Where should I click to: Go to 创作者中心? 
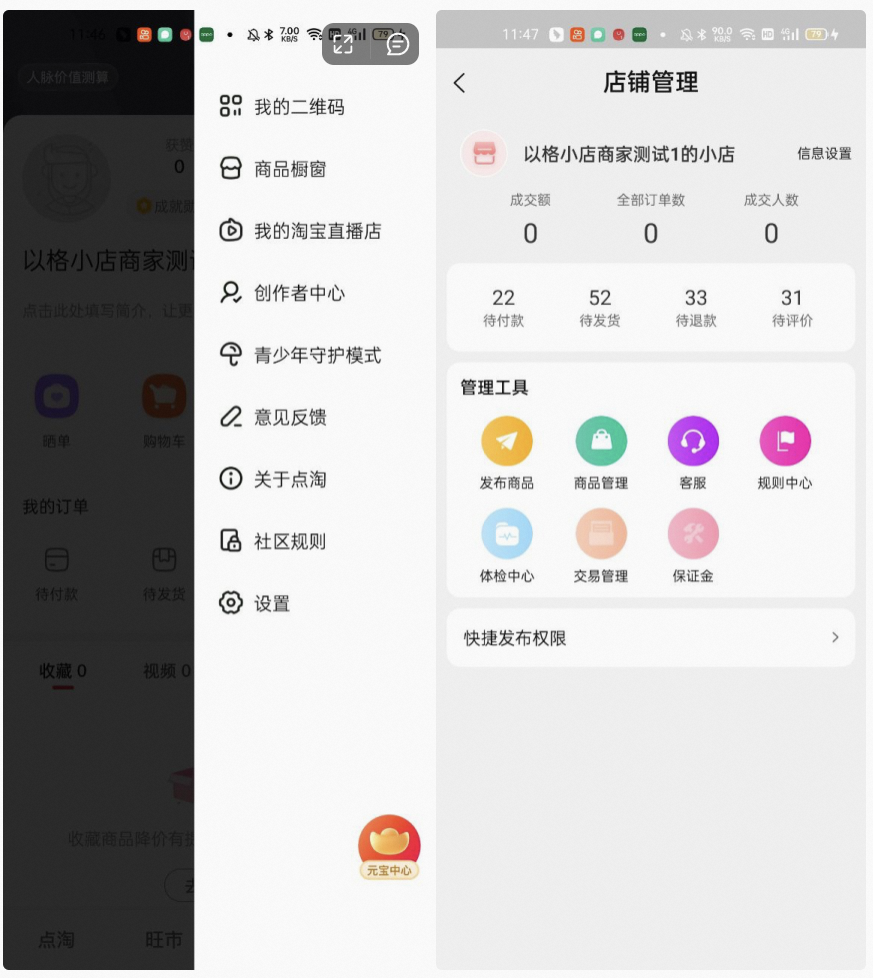pyautogui.click(x=298, y=293)
